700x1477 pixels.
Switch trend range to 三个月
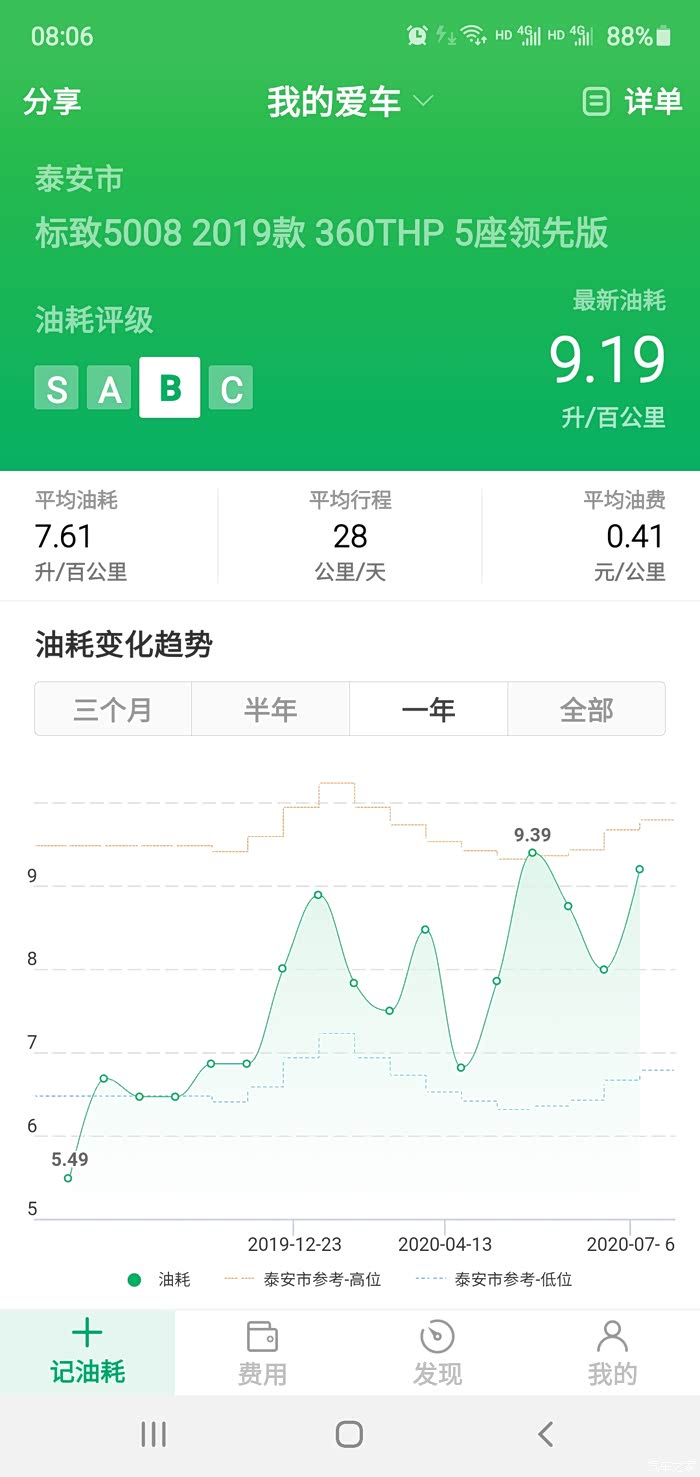[x=113, y=709]
